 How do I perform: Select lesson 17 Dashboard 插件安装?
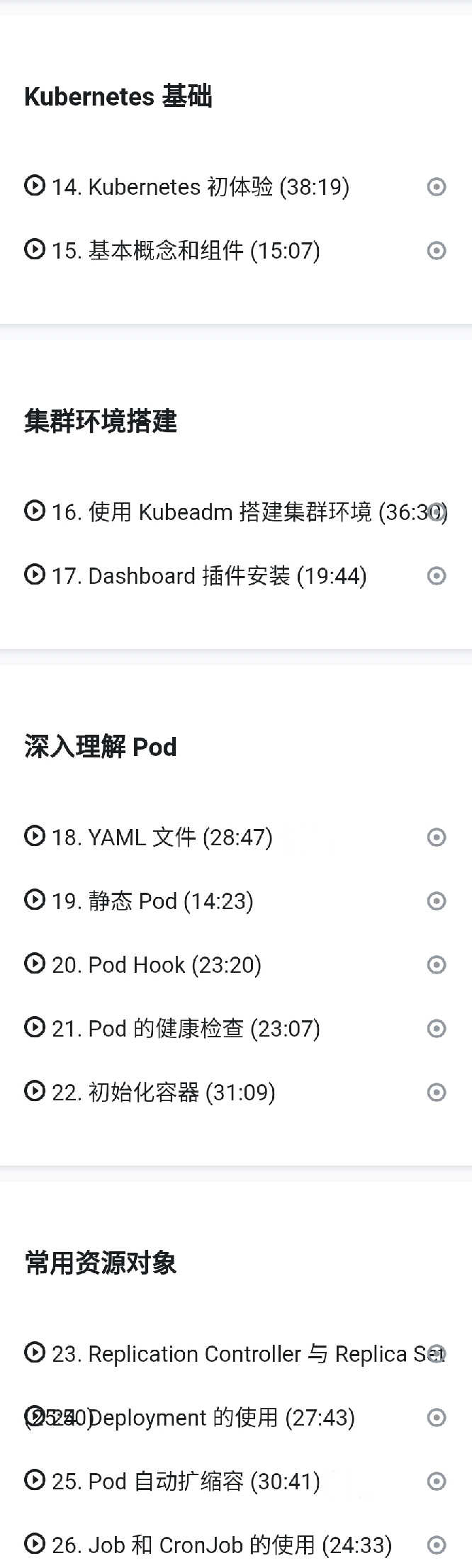coord(209,576)
